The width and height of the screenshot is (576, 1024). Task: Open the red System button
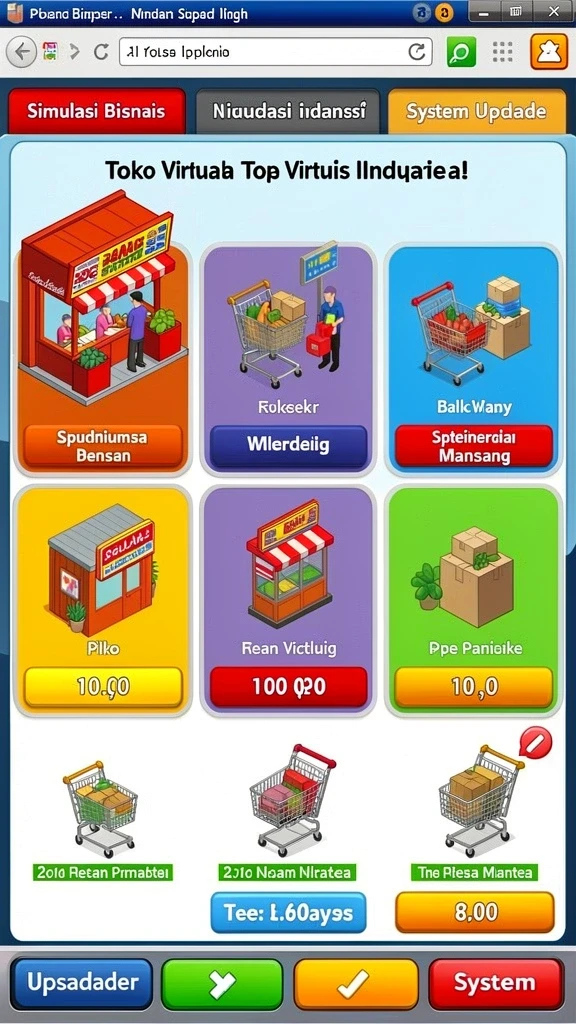click(495, 983)
